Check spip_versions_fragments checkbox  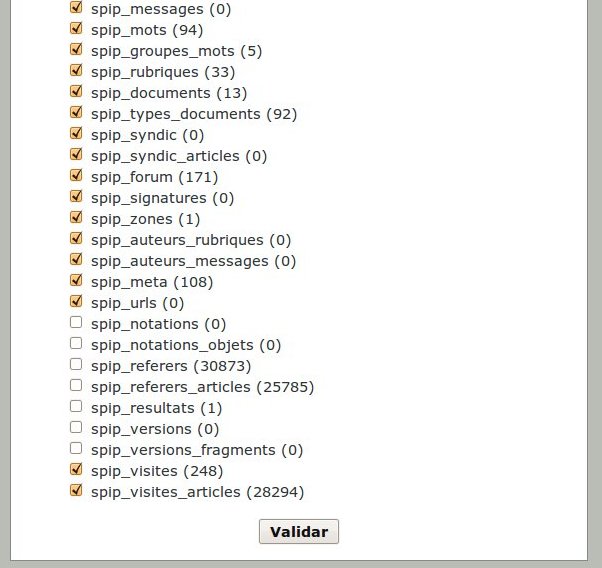pos(76,449)
